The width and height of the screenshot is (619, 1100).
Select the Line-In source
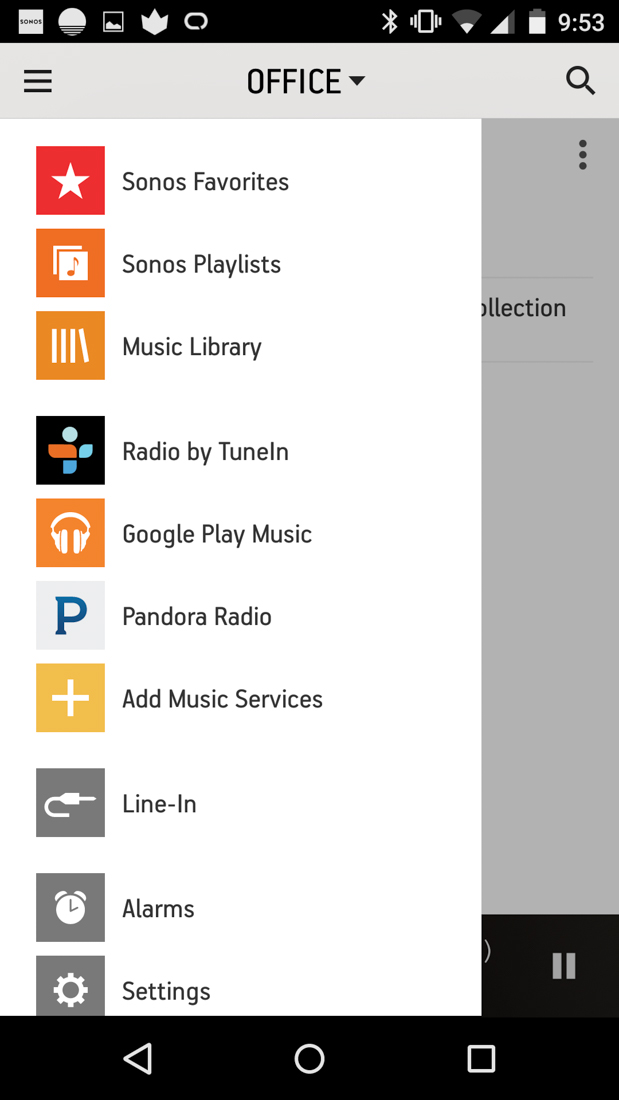pyautogui.click(x=159, y=803)
